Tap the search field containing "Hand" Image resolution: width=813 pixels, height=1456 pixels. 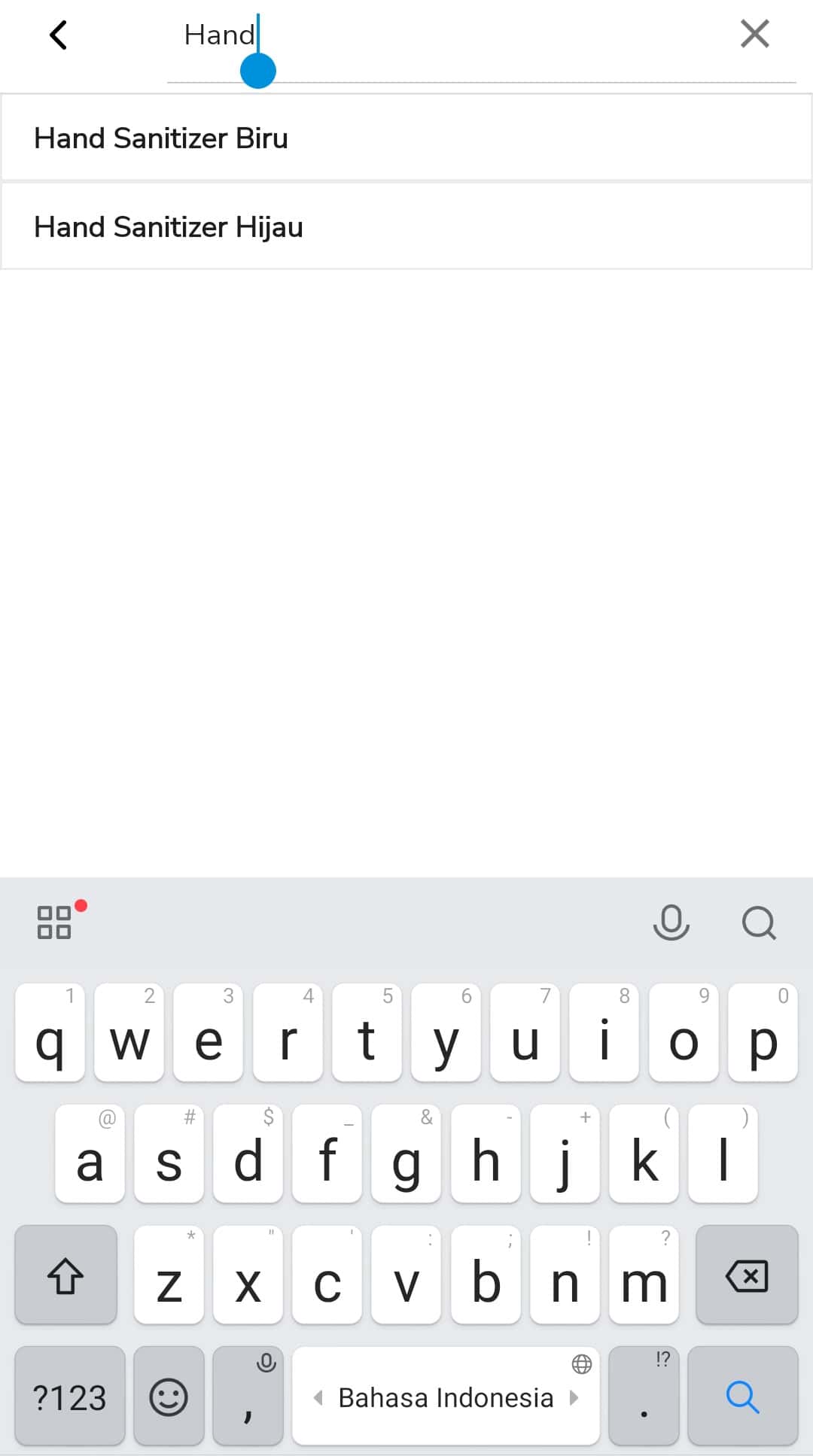(482, 41)
